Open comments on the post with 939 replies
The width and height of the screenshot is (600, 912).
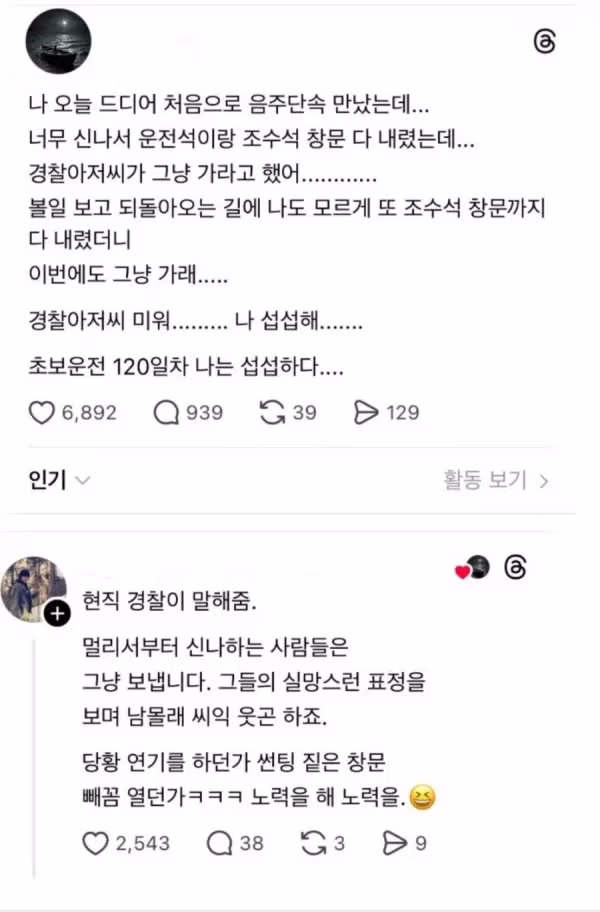pyautogui.click(x=165, y=412)
